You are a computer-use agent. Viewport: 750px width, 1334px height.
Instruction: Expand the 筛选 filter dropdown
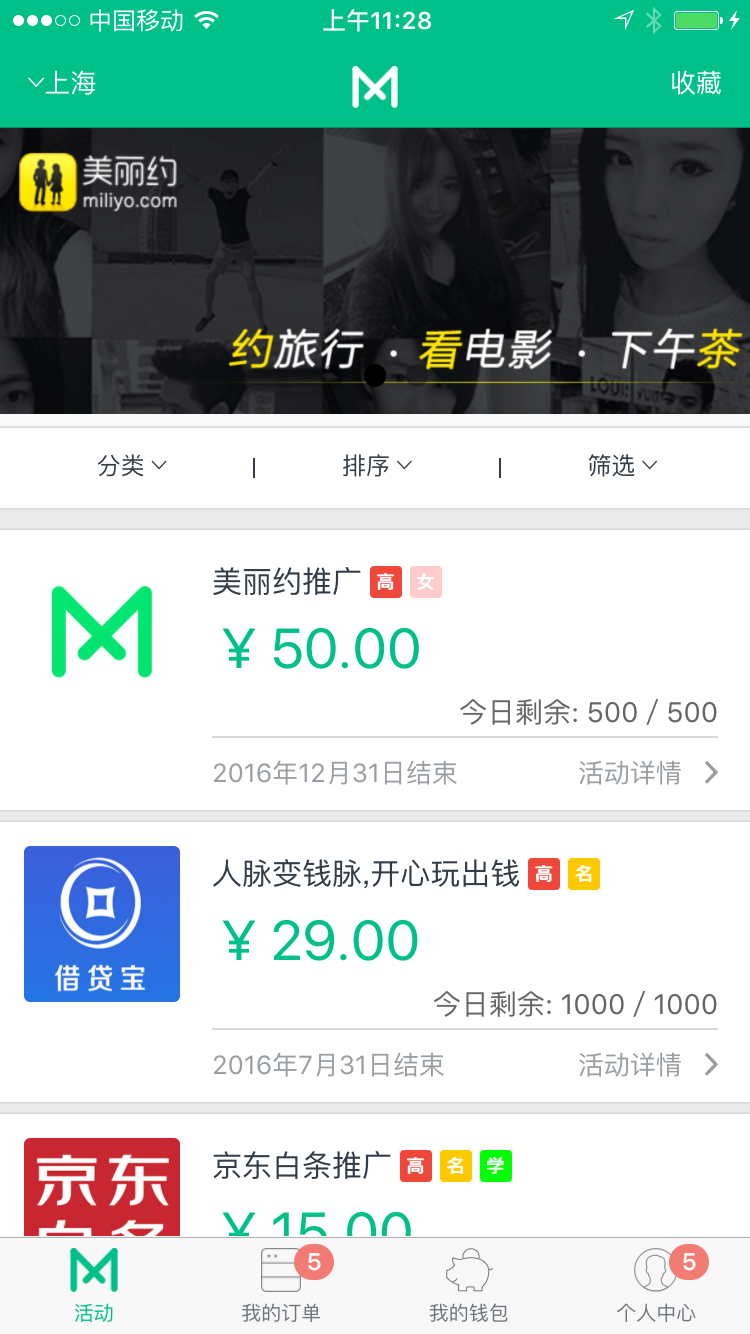coord(622,466)
